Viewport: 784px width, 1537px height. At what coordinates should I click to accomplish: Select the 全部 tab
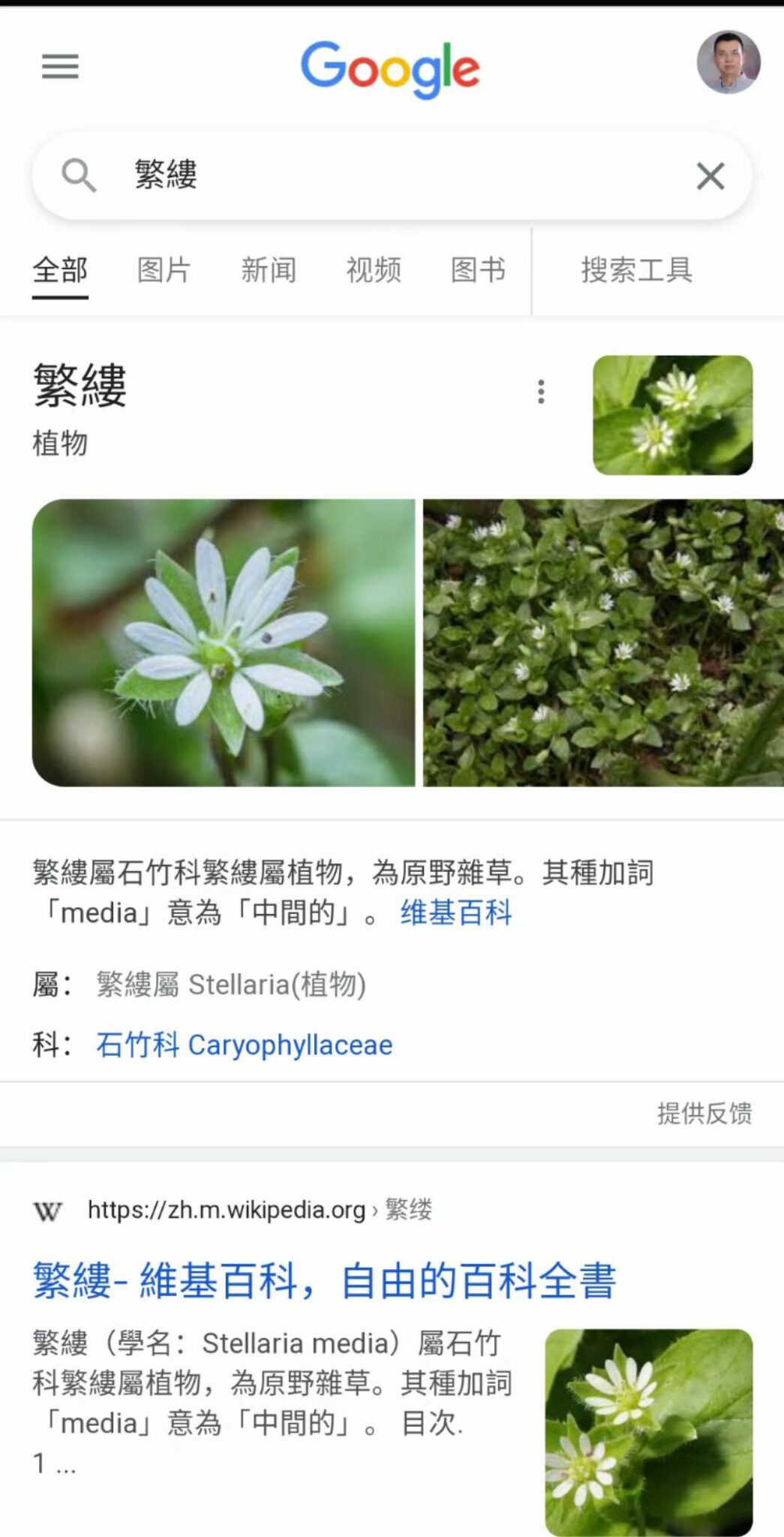[60, 269]
